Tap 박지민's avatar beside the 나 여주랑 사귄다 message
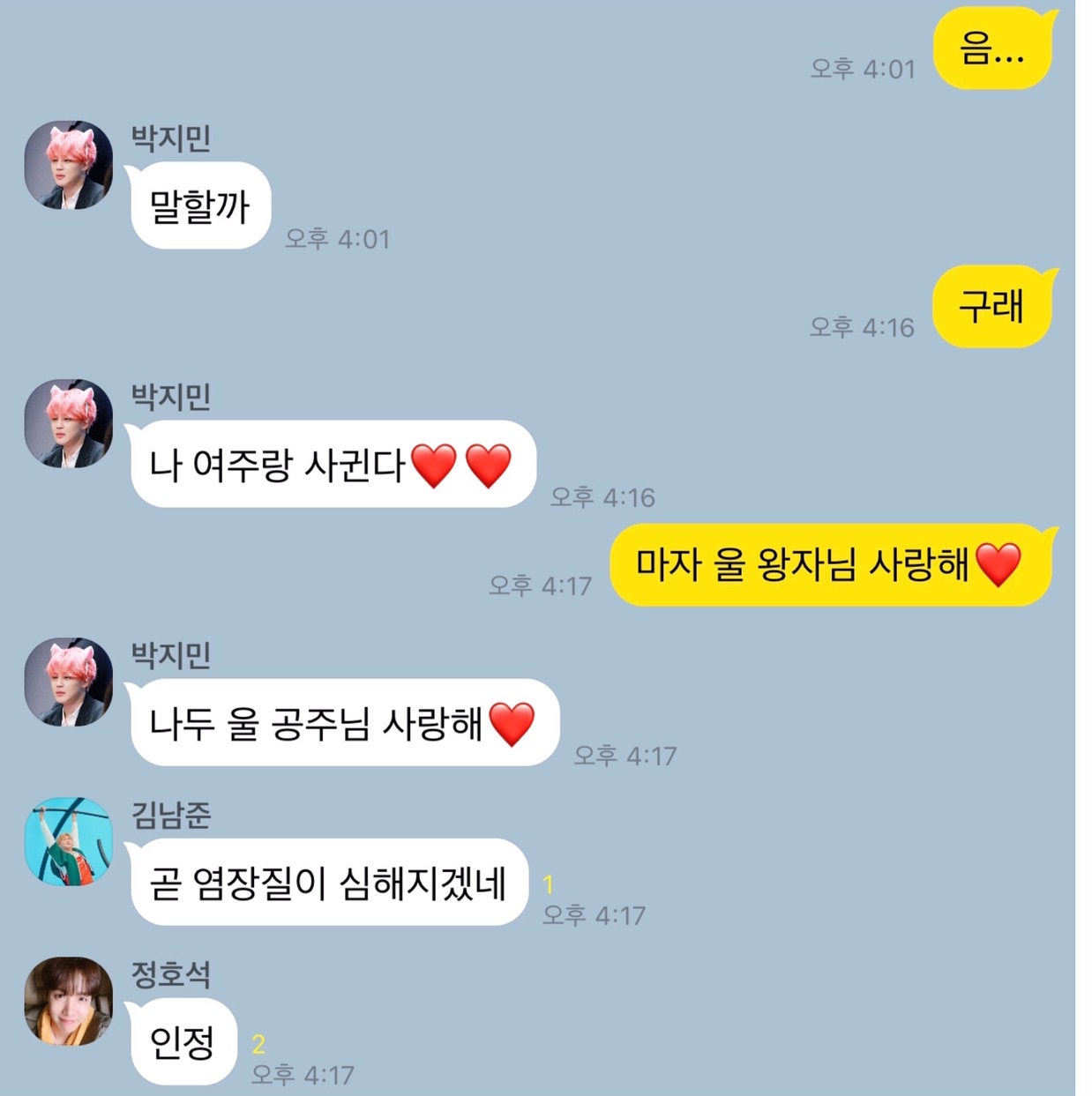This screenshot has width=1092, height=1096. point(69,423)
